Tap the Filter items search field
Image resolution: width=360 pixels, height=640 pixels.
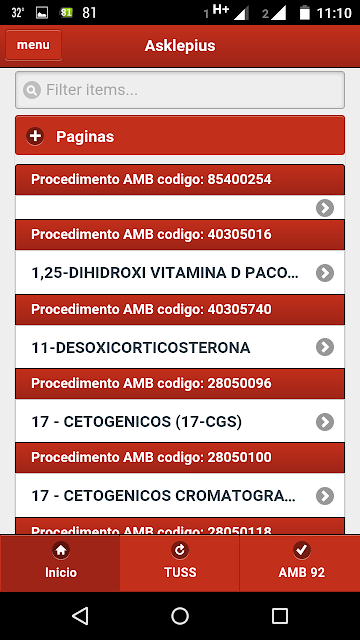(x=180, y=90)
